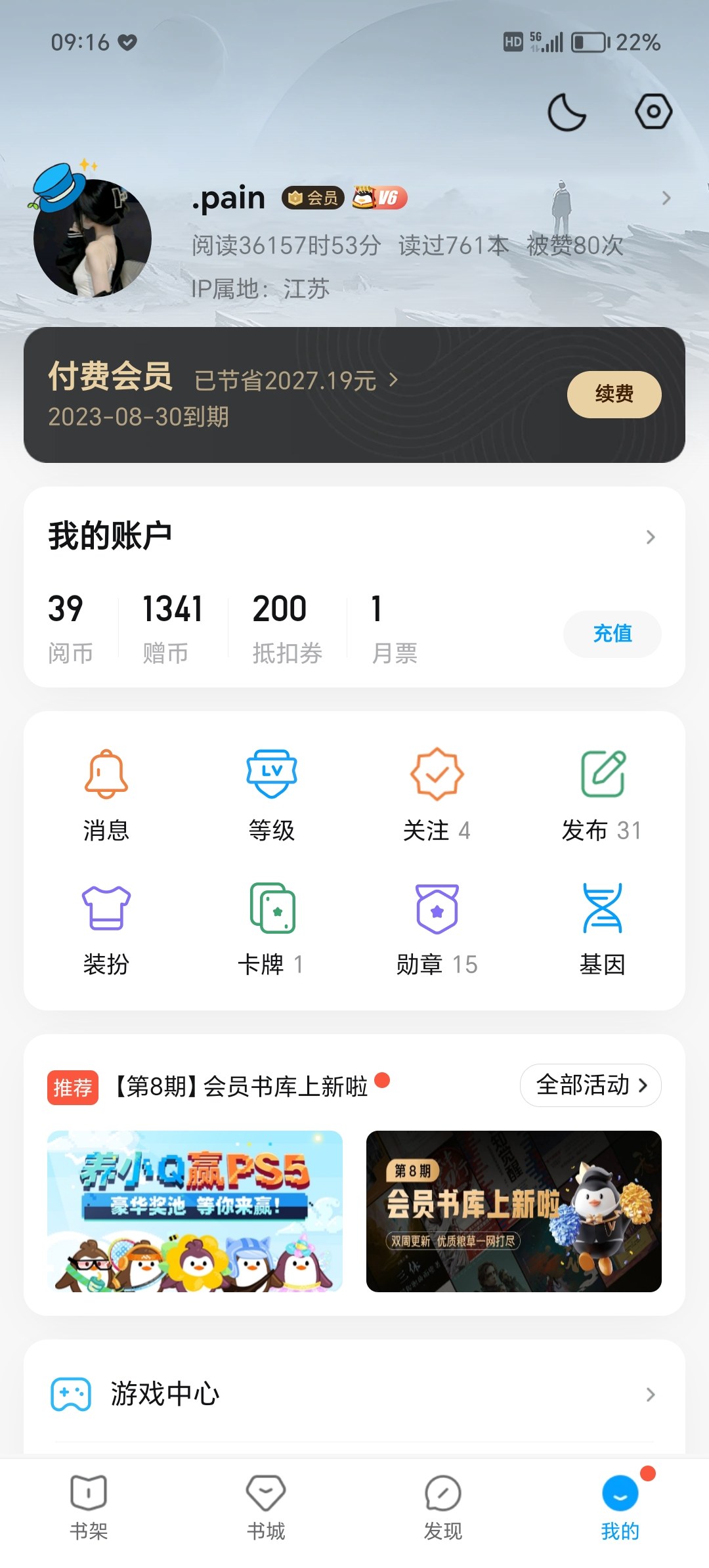Open 全部活动 all activities
Image resolution: width=709 pixels, height=1568 pixels.
coord(590,1085)
